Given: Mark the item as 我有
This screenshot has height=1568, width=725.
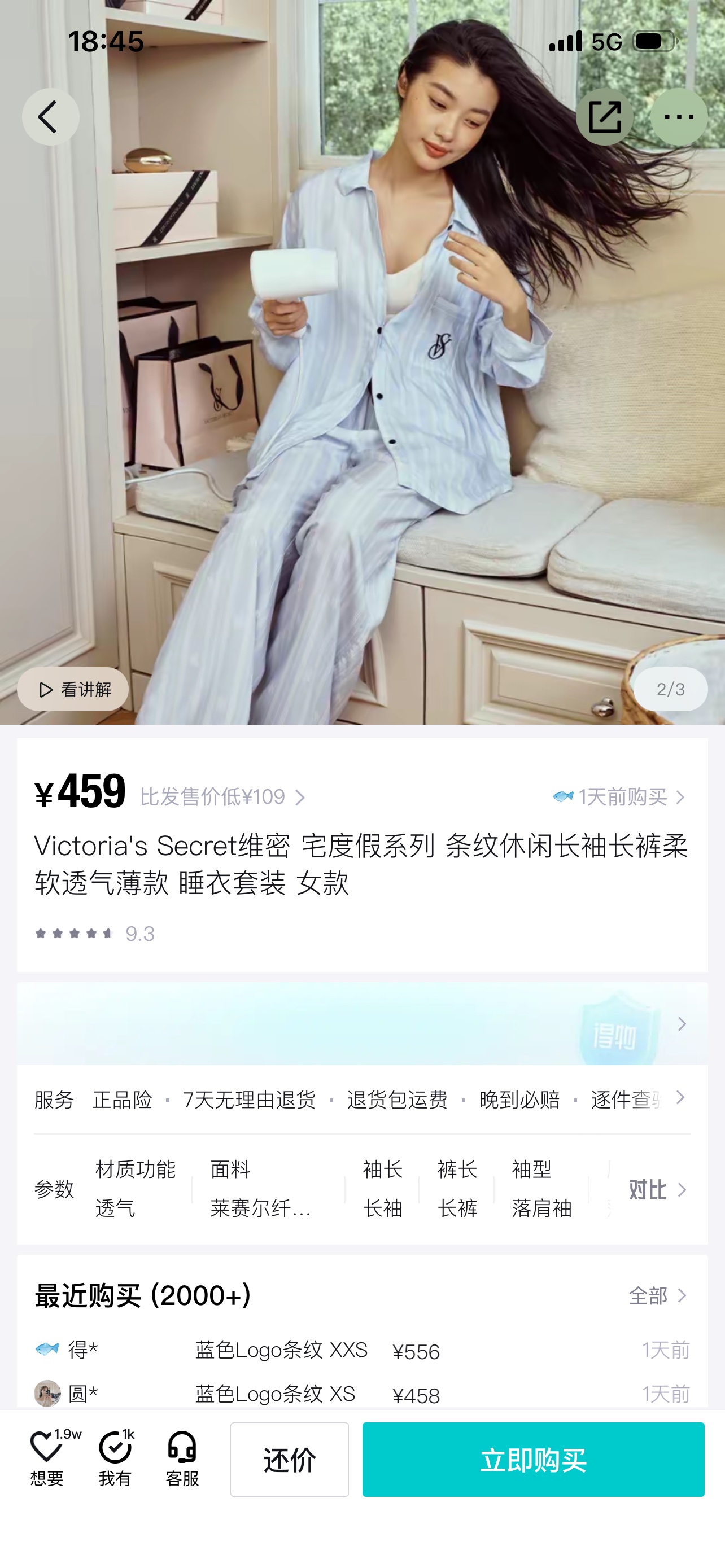Looking at the screenshot, I should pos(115,1459).
